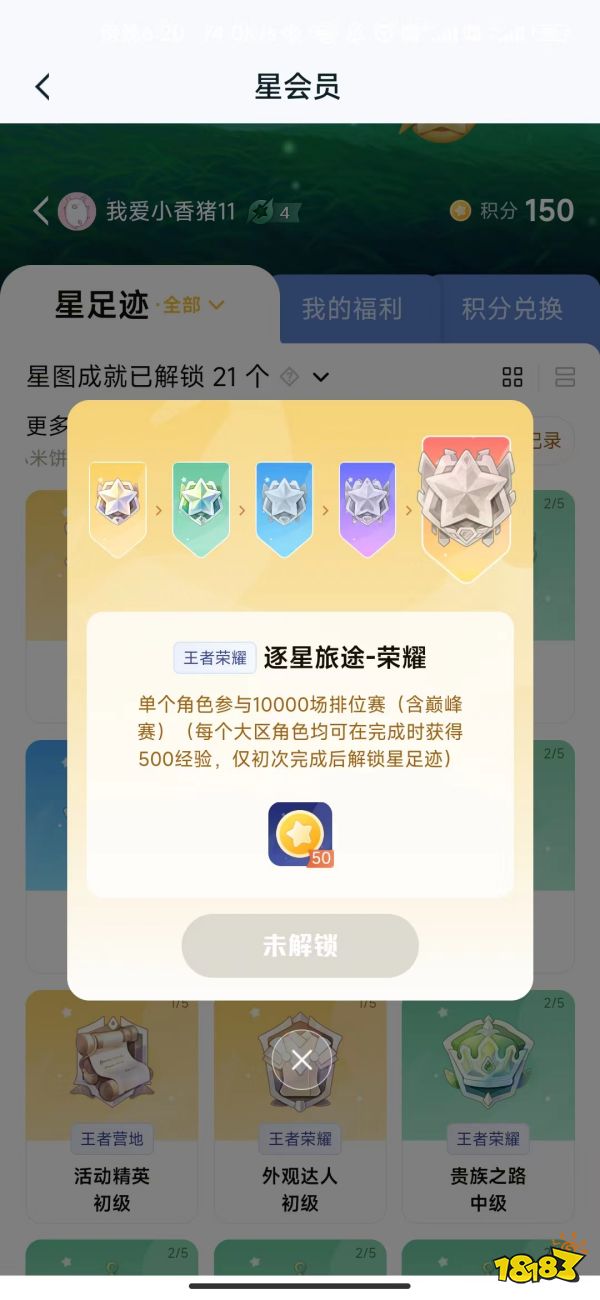
Task: Switch to grid view layout
Action: (512, 377)
